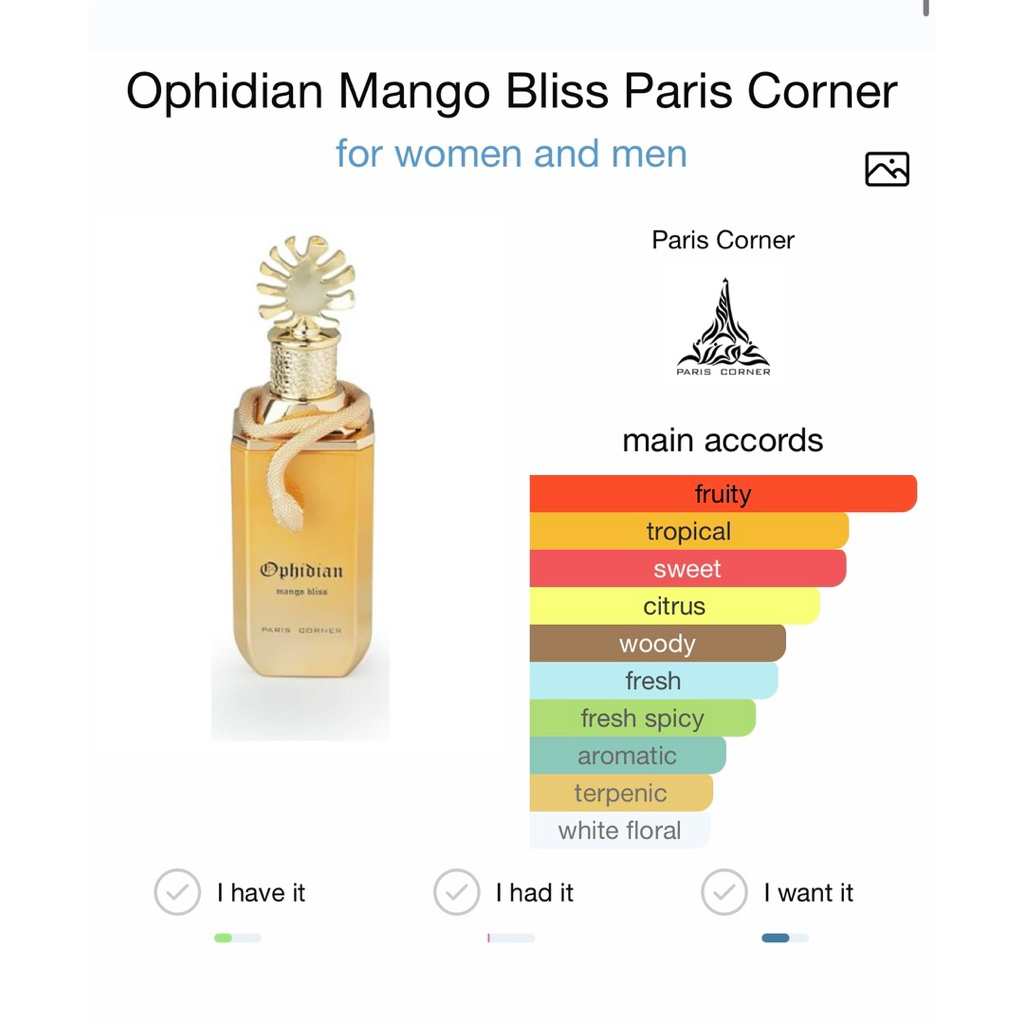The image size is (1024, 1024).
Task: Mark the fragrance as I want it
Action: pos(724,891)
